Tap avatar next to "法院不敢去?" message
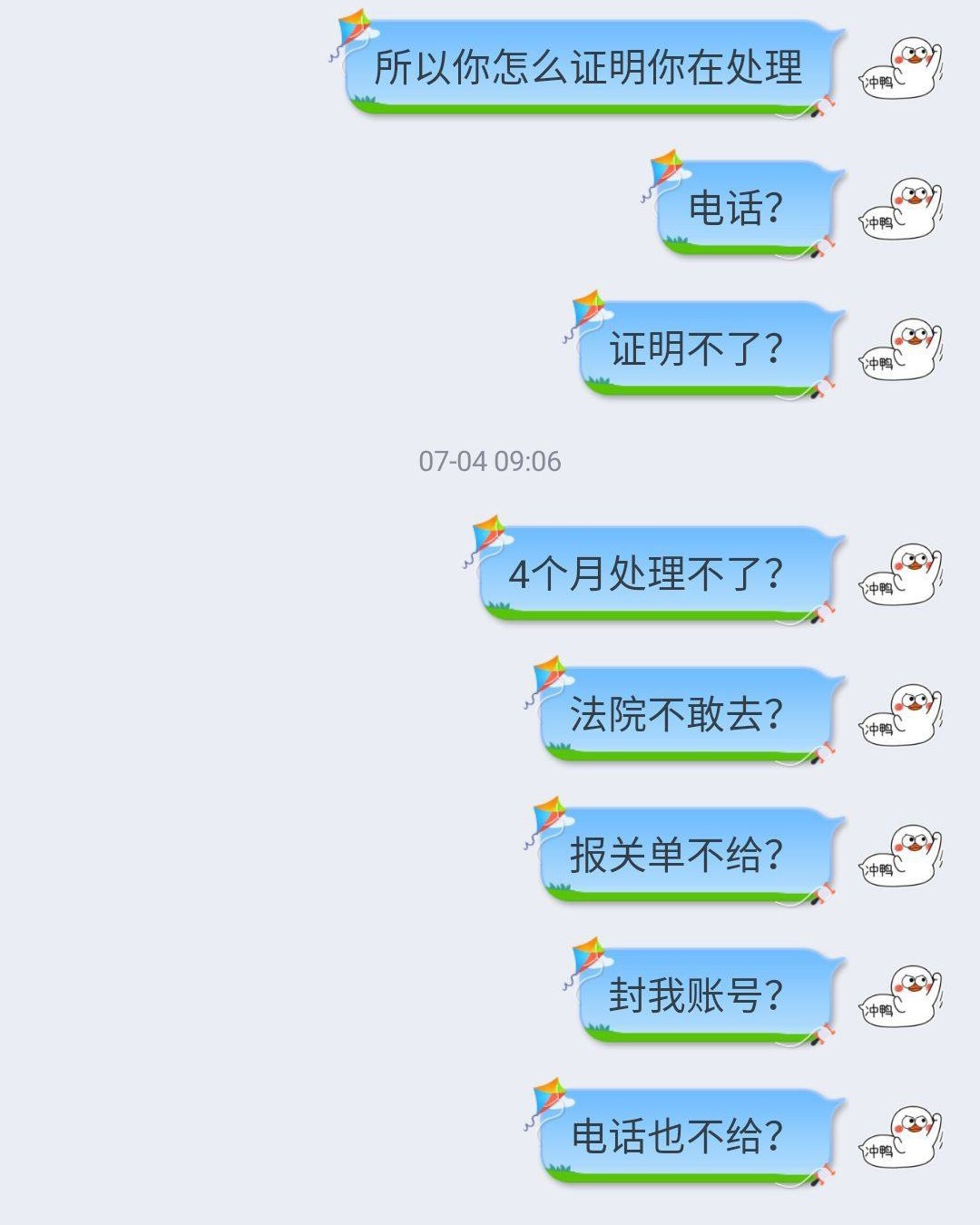980x1225 pixels. coord(902,715)
